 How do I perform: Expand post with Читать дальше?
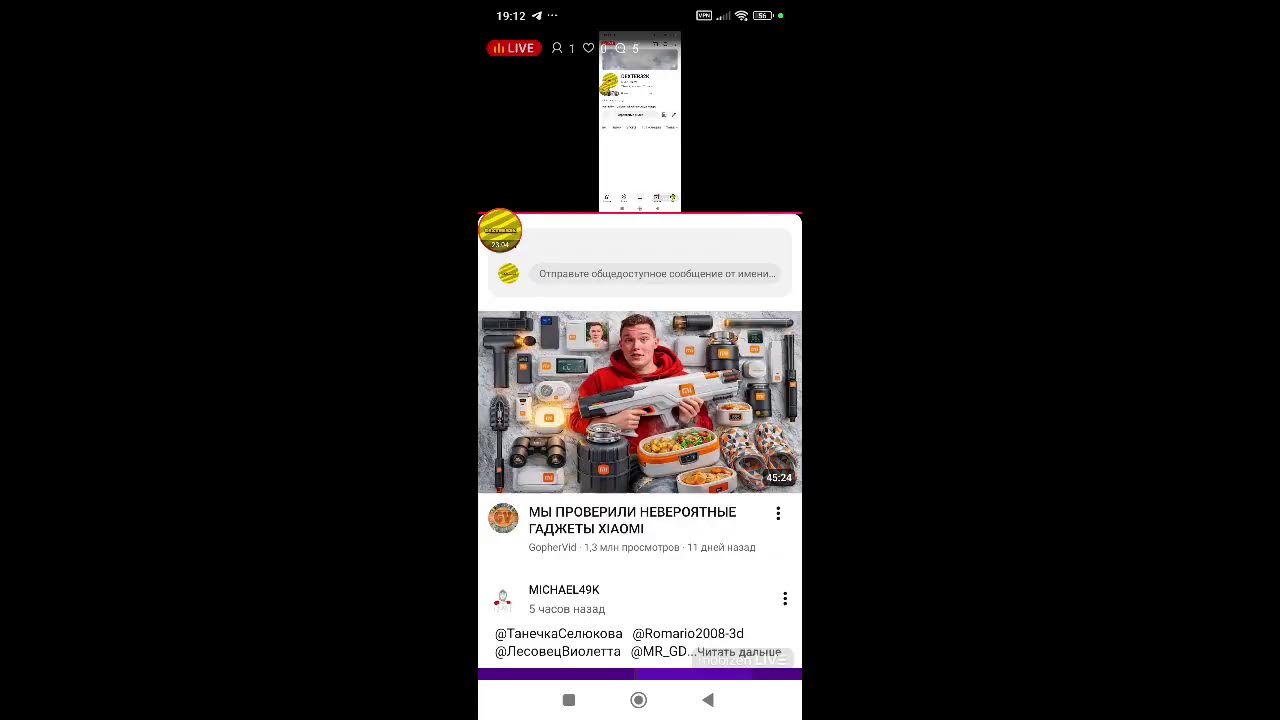click(738, 652)
